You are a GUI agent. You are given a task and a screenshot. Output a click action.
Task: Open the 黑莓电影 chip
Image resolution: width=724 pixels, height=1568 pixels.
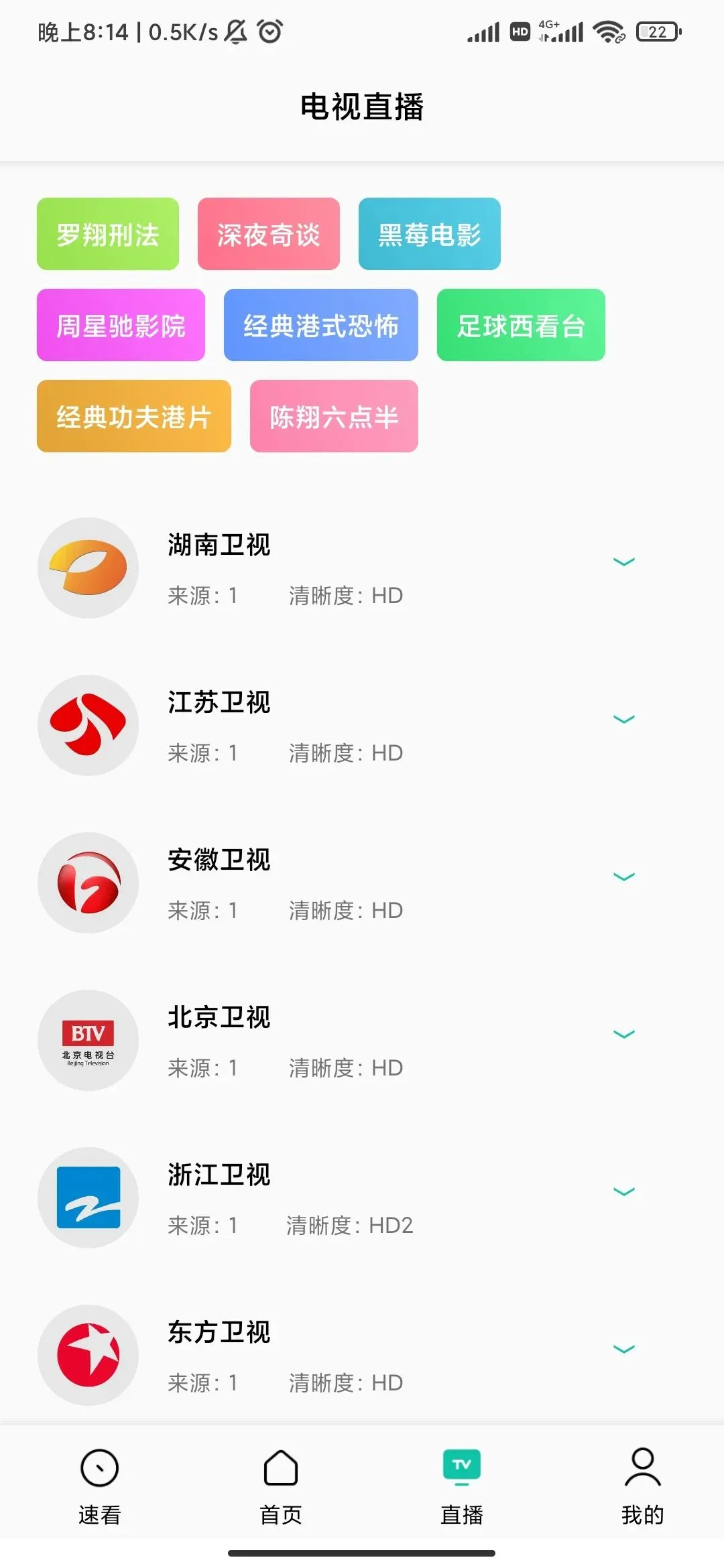(x=430, y=234)
